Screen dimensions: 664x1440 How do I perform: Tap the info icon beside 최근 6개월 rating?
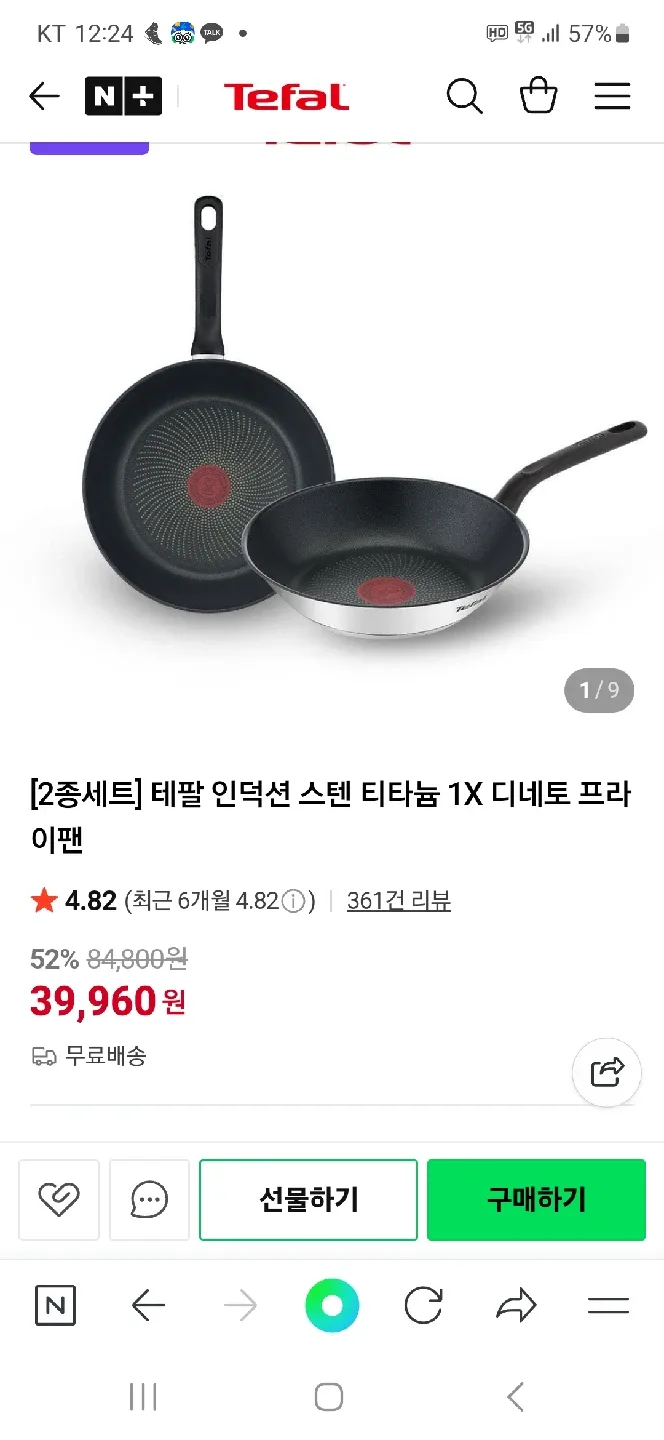[293, 901]
